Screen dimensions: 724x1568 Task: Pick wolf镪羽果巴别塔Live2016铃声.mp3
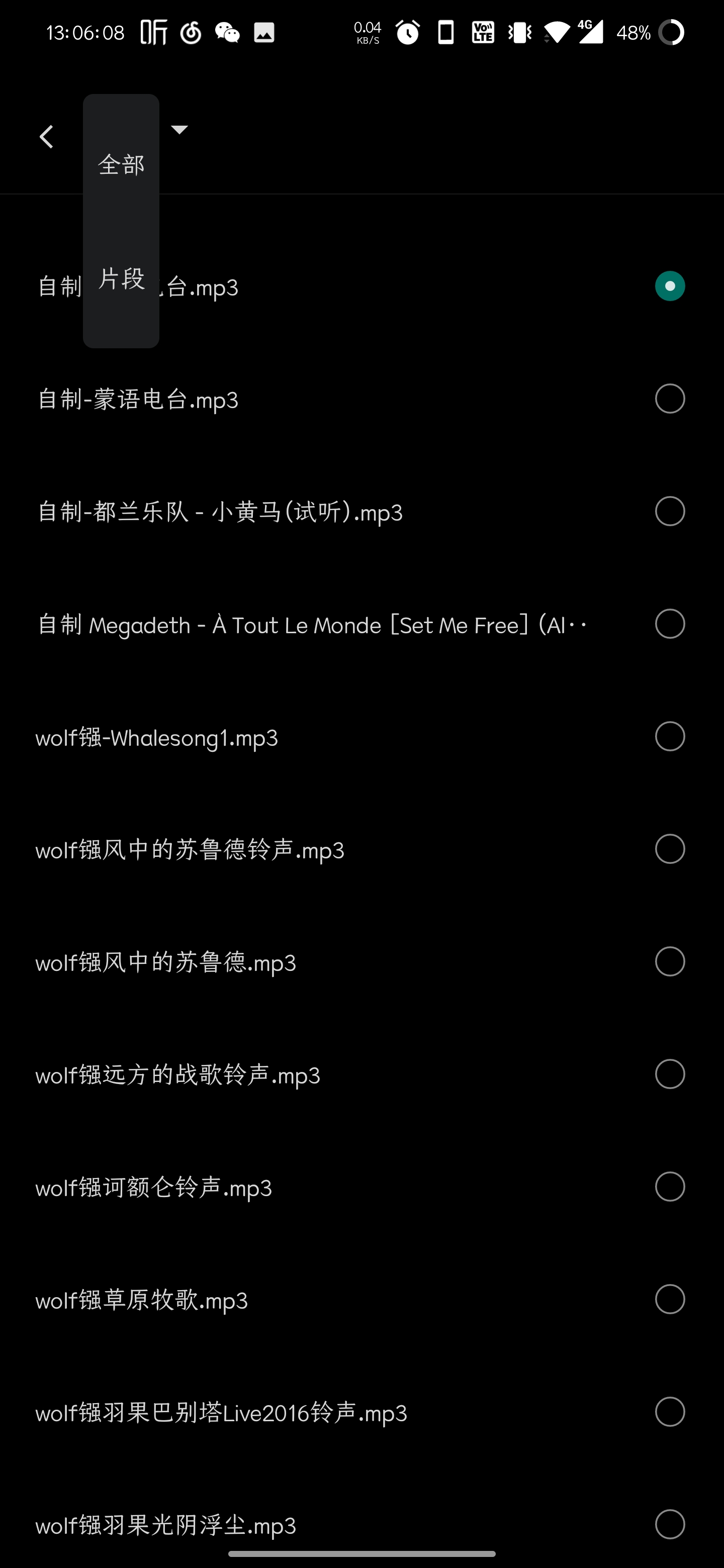tap(669, 1413)
